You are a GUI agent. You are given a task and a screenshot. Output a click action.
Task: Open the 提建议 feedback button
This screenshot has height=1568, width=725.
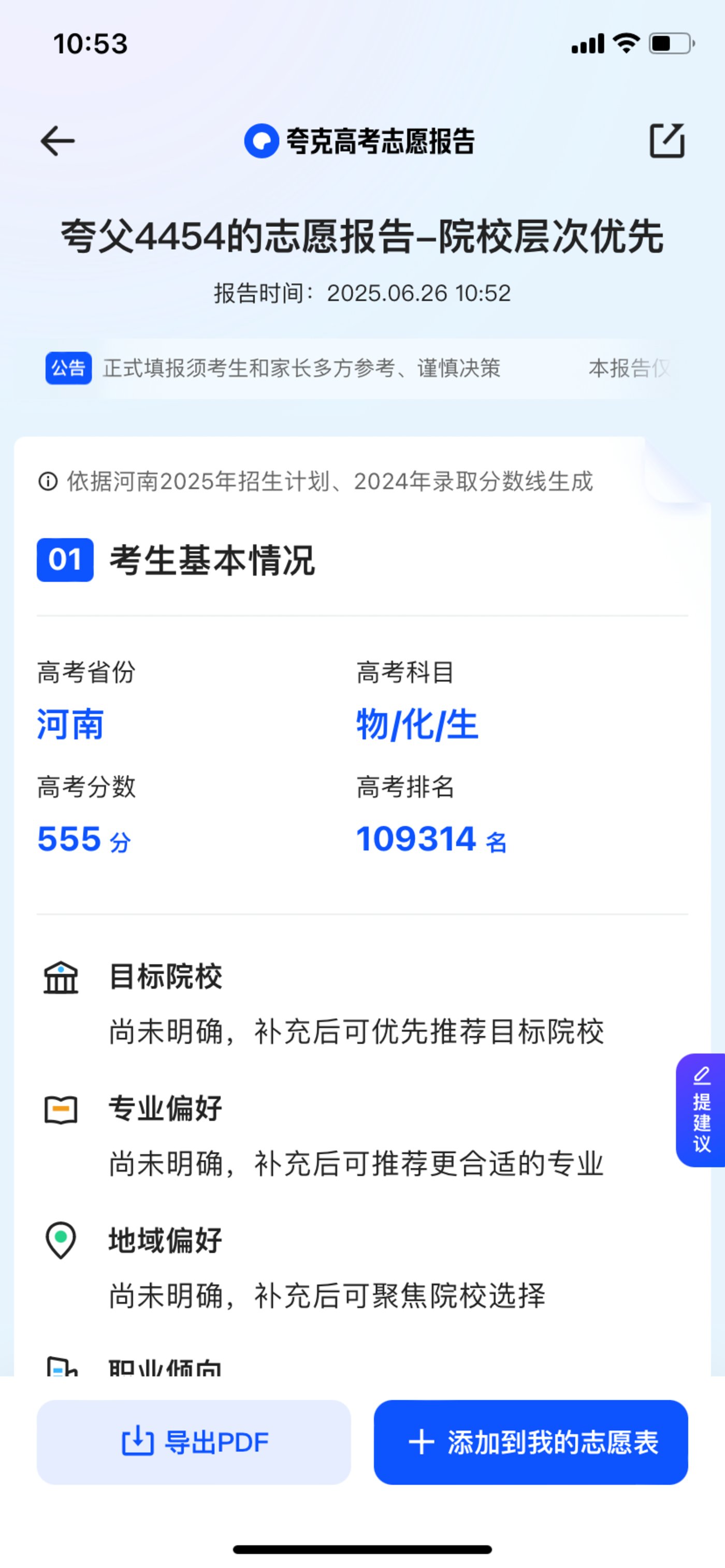pyautogui.click(x=701, y=1110)
